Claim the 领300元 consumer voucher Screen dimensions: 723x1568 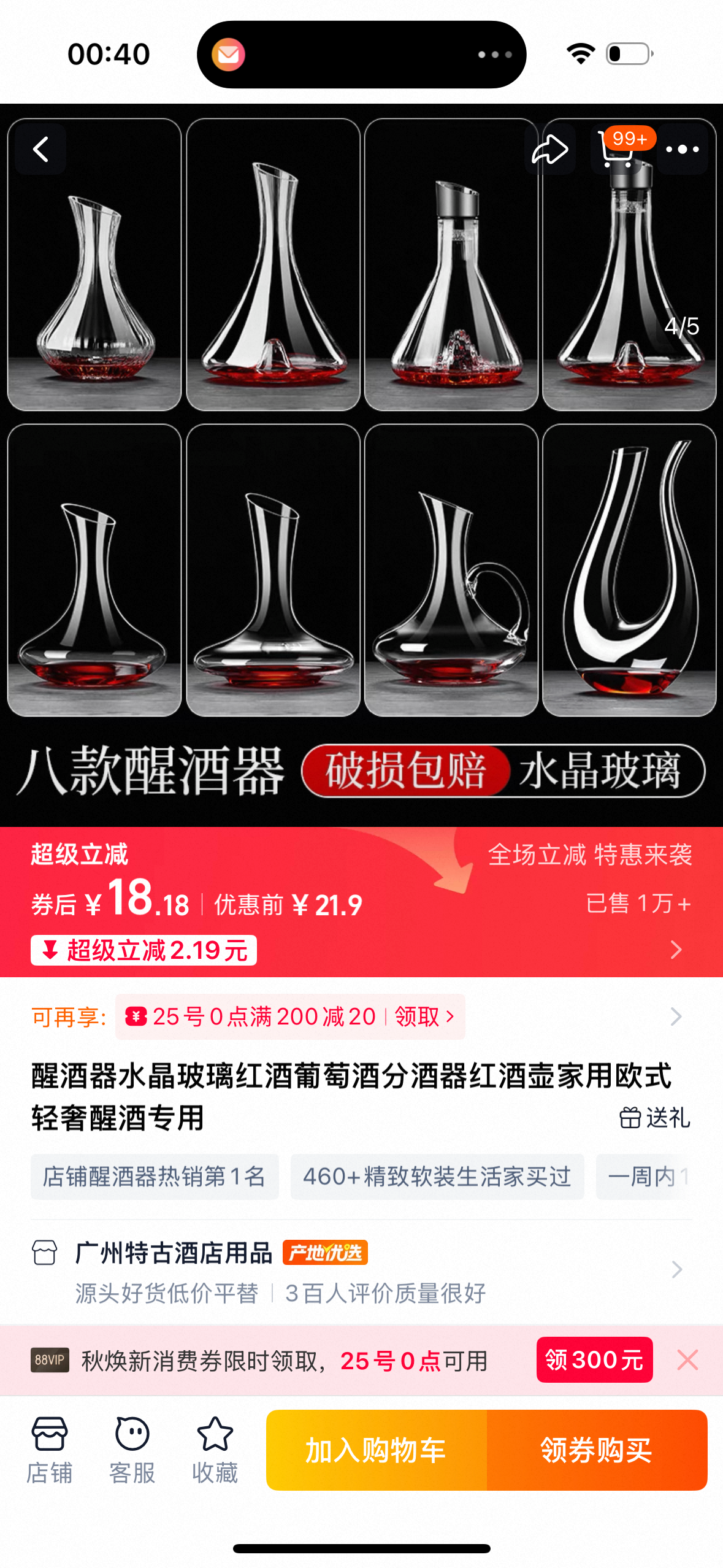[x=594, y=1360]
